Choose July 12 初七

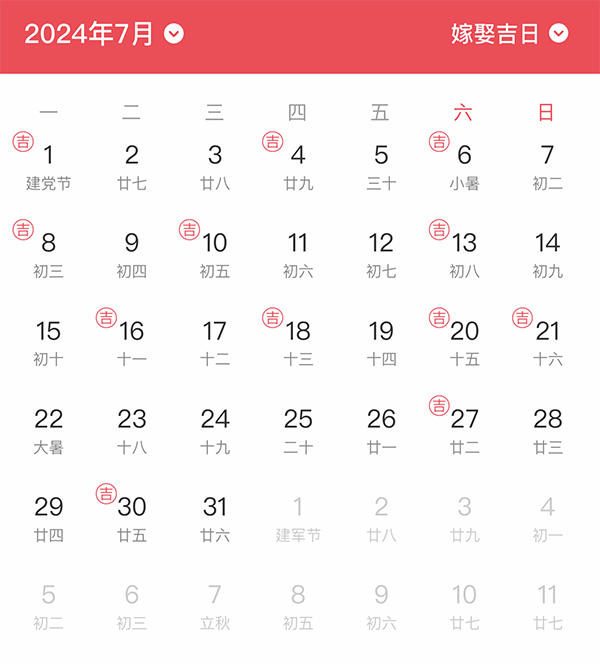pyautogui.click(x=381, y=253)
